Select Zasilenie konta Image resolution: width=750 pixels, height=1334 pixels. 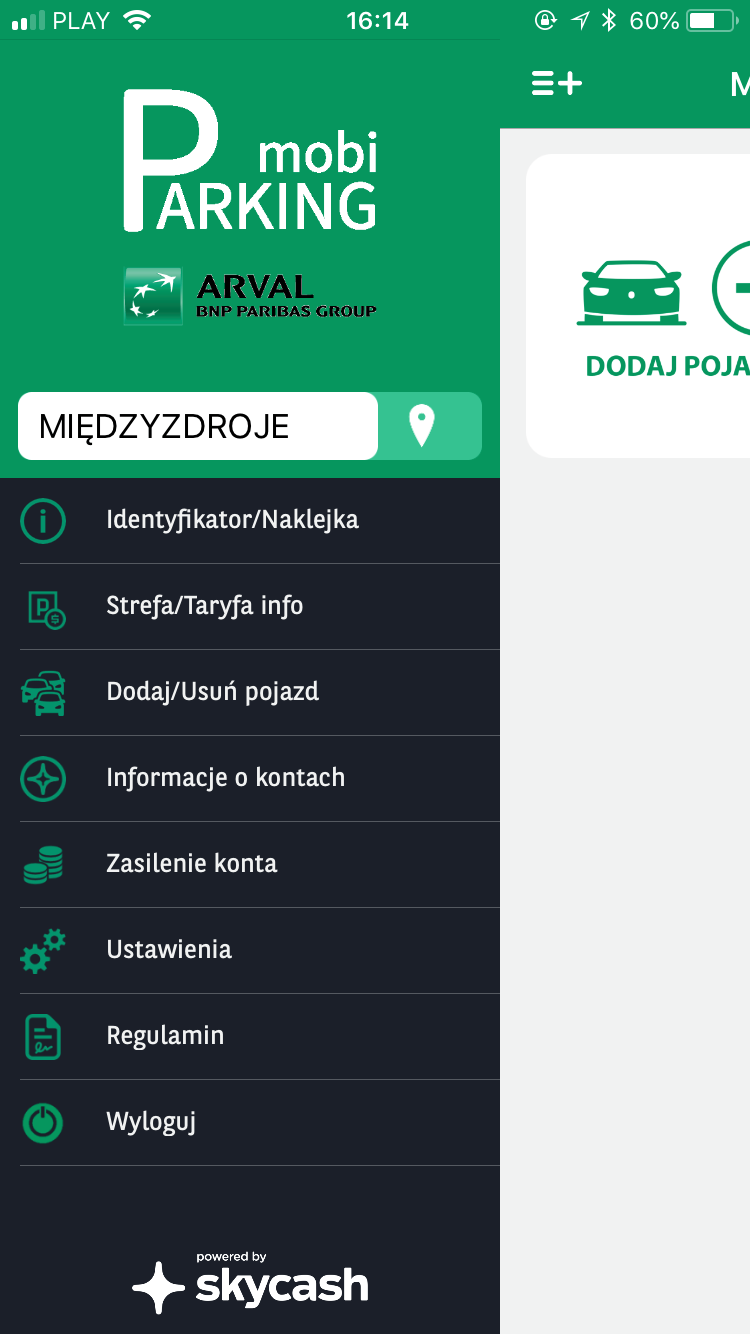[x=250, y=864]
